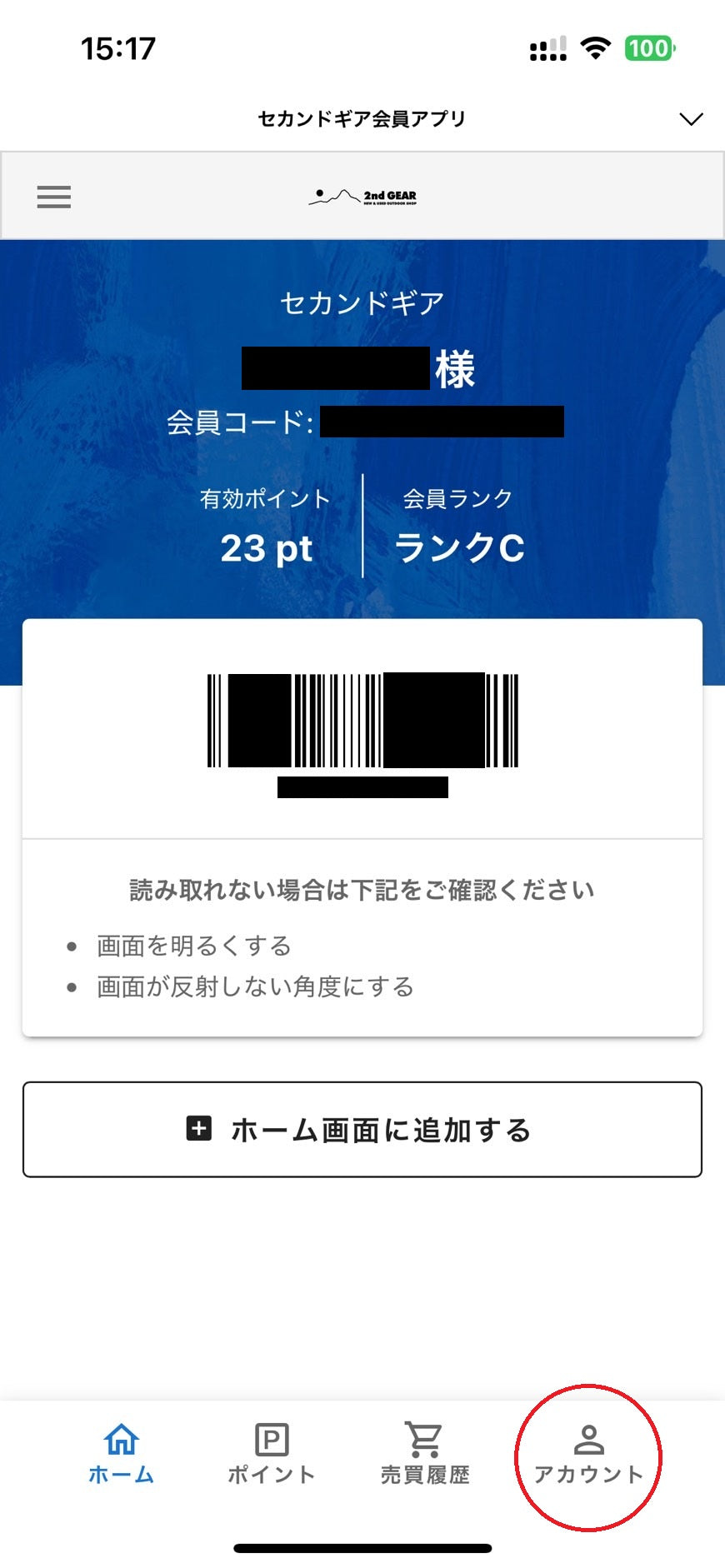Switch to the ホーム tab
The image size is (725, 1568).
122,1454
